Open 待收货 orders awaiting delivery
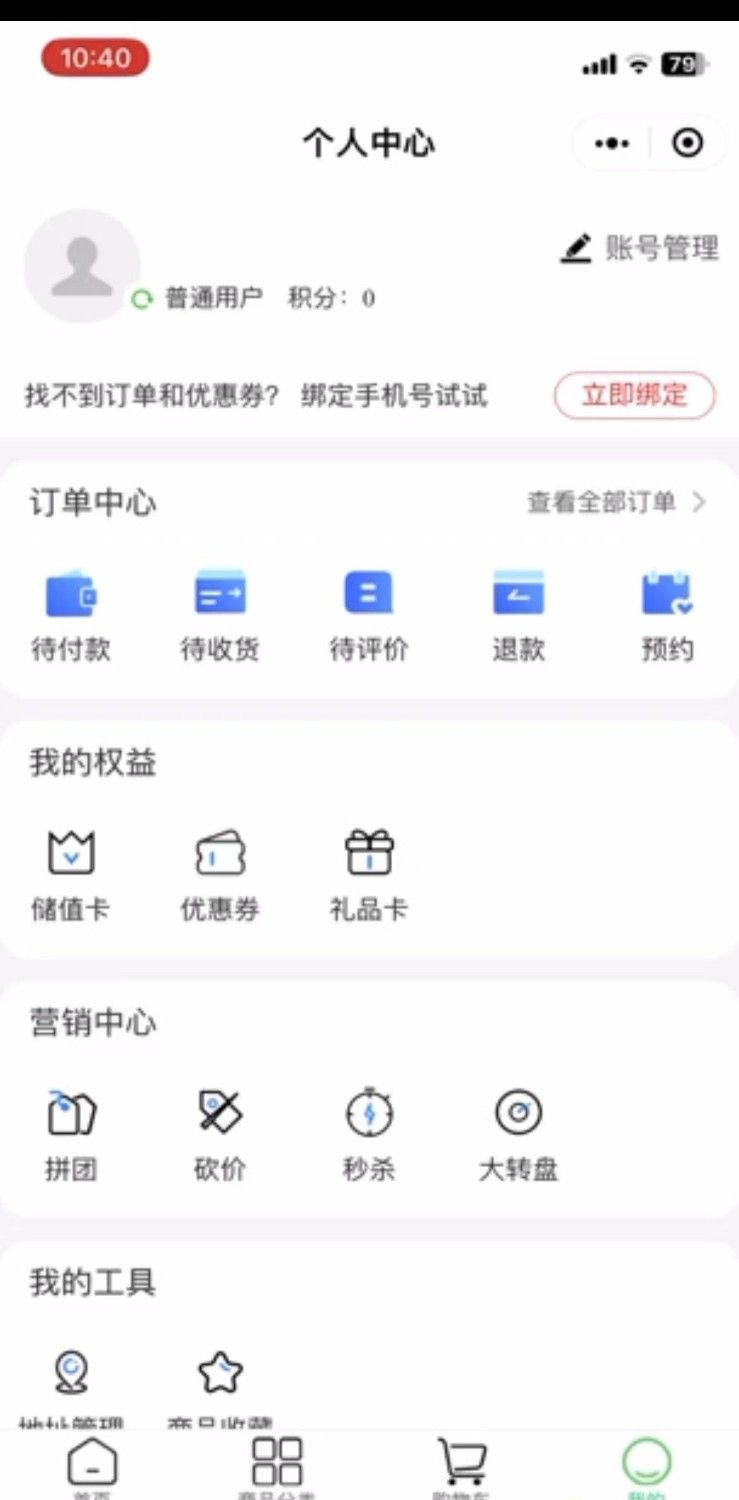Image resolution: width=739 pixels, height=1500 pixels. [220, 616]
